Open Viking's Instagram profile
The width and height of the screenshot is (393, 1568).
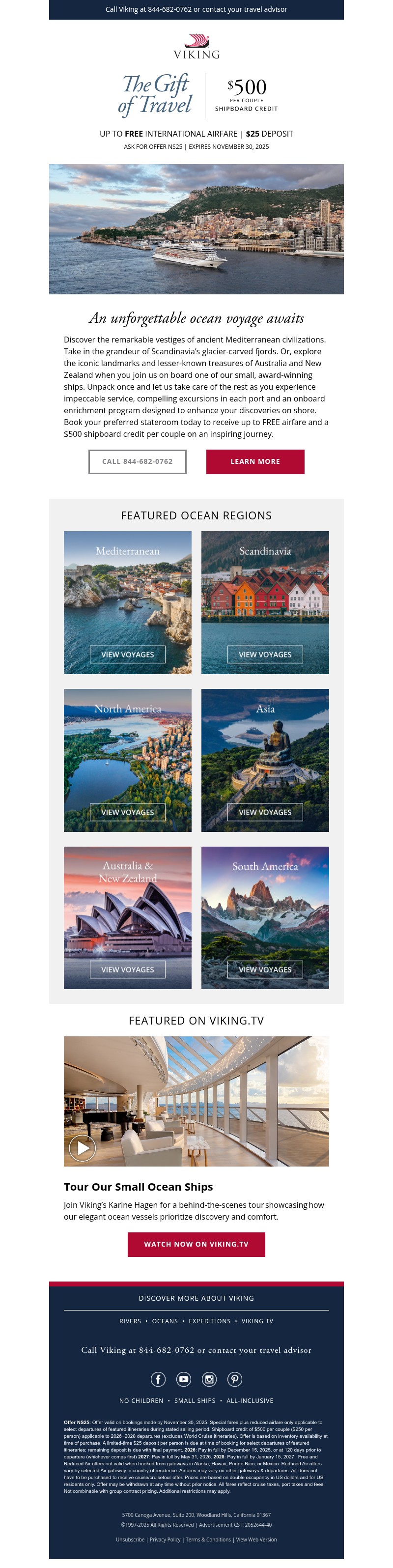tap(209, 1379)
